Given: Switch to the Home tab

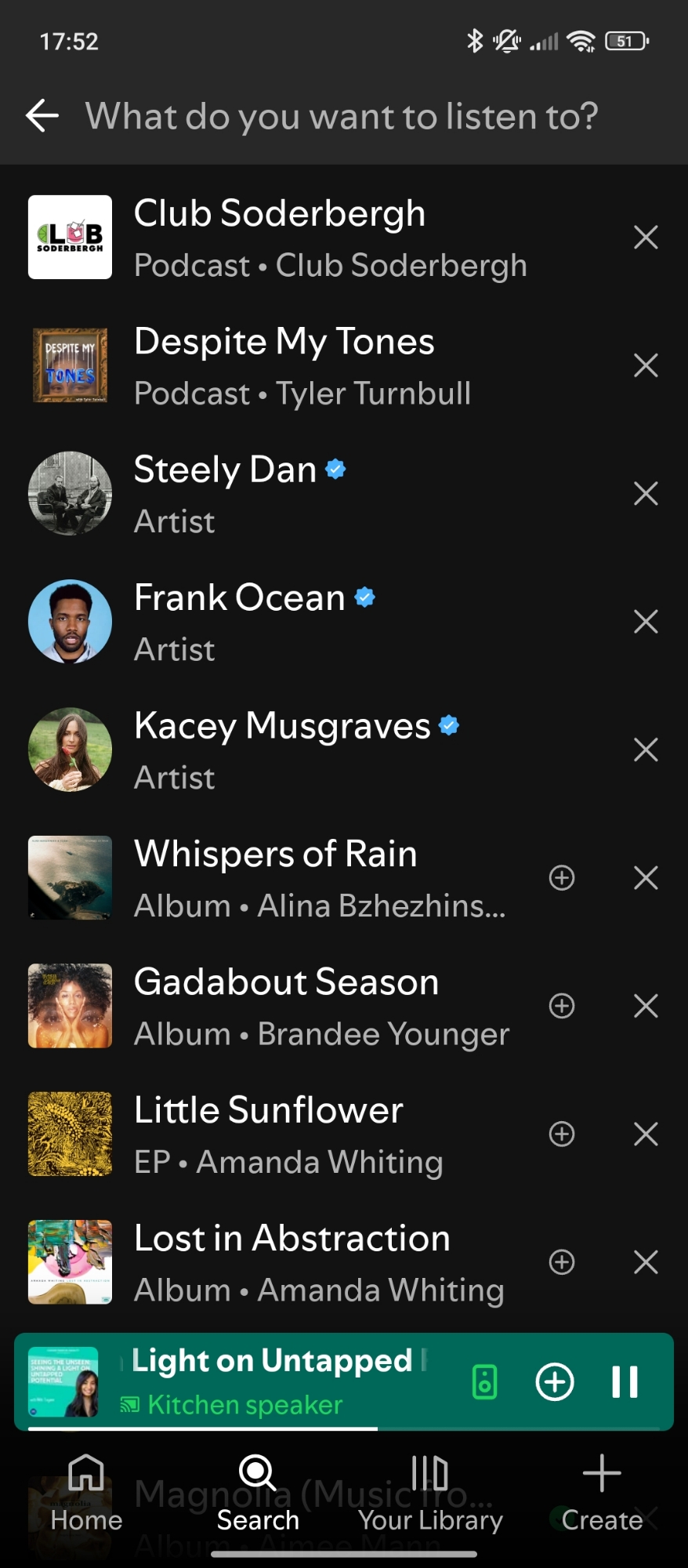Looking at the screenshot, I should coord(86,1493).
